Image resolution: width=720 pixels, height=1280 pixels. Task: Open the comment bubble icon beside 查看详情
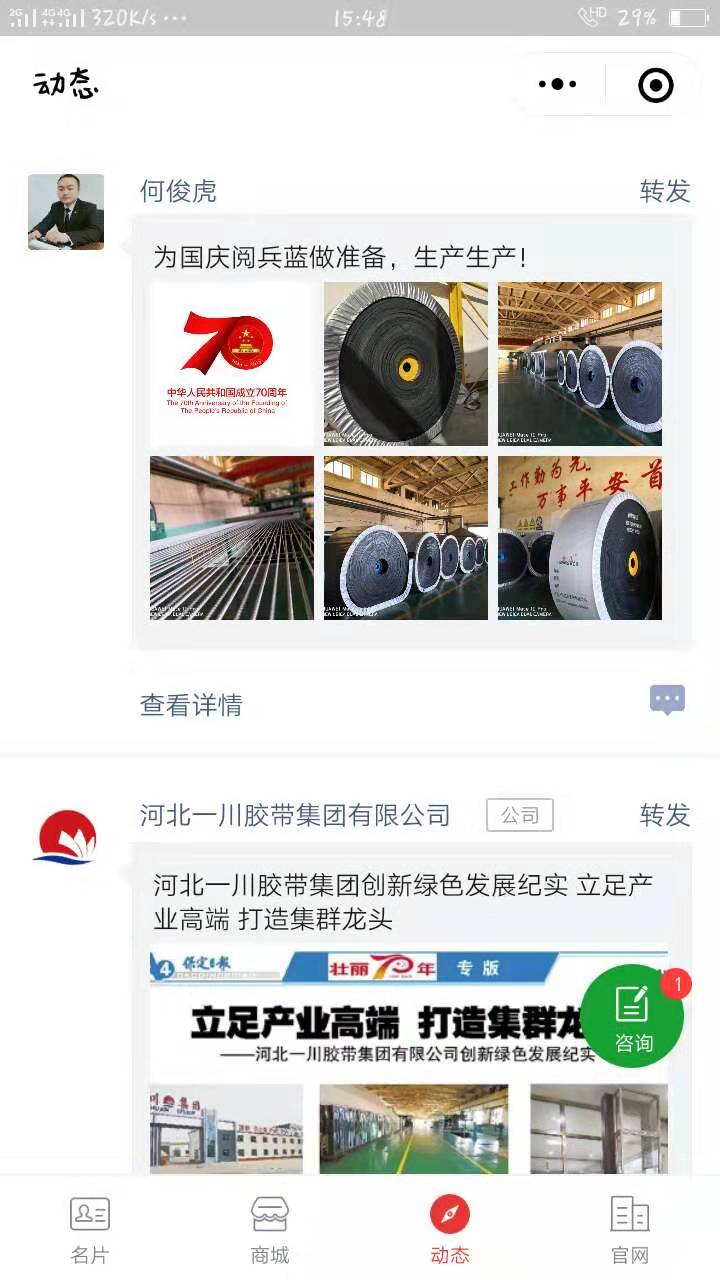coord(667,700)
